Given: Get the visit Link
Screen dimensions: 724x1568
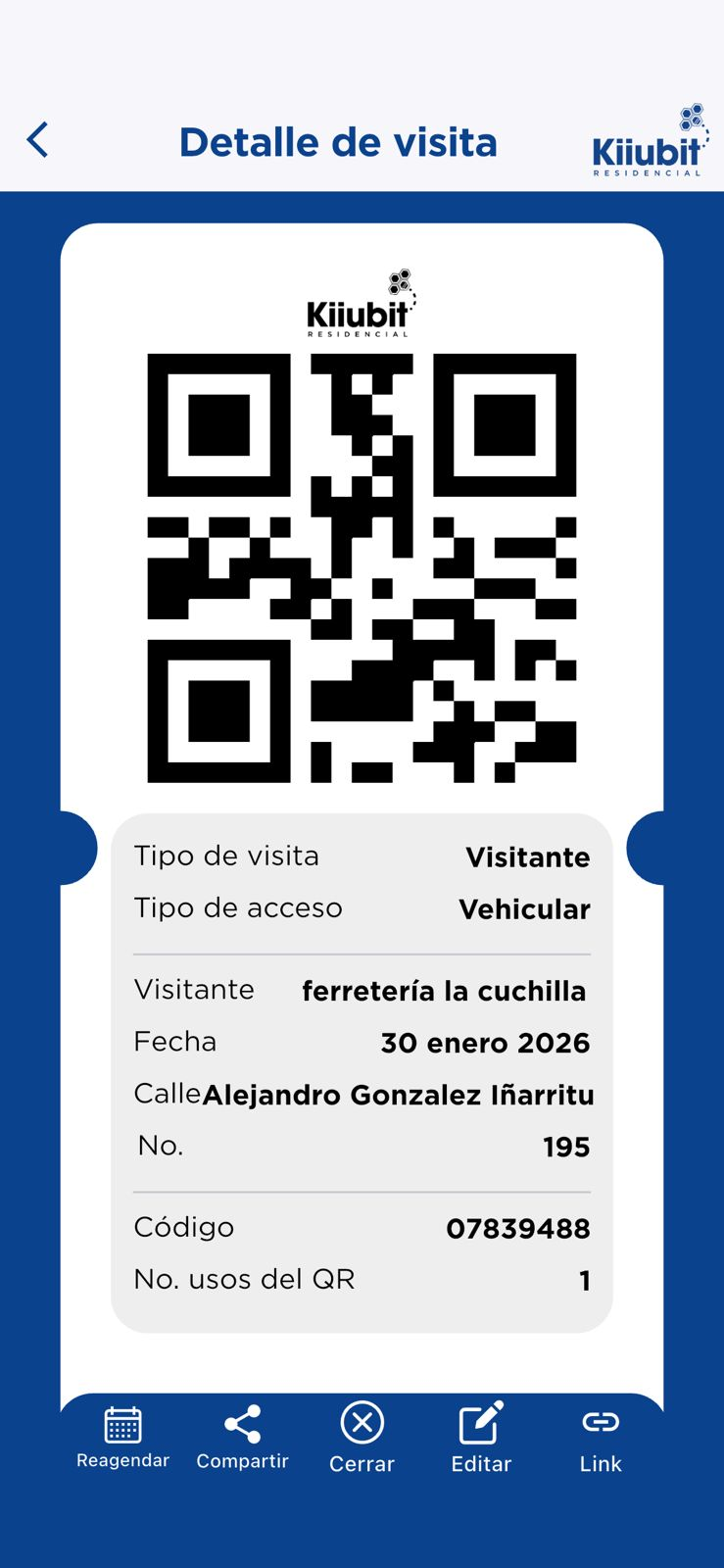Looking at the screenshot, I should (601, 1437).
